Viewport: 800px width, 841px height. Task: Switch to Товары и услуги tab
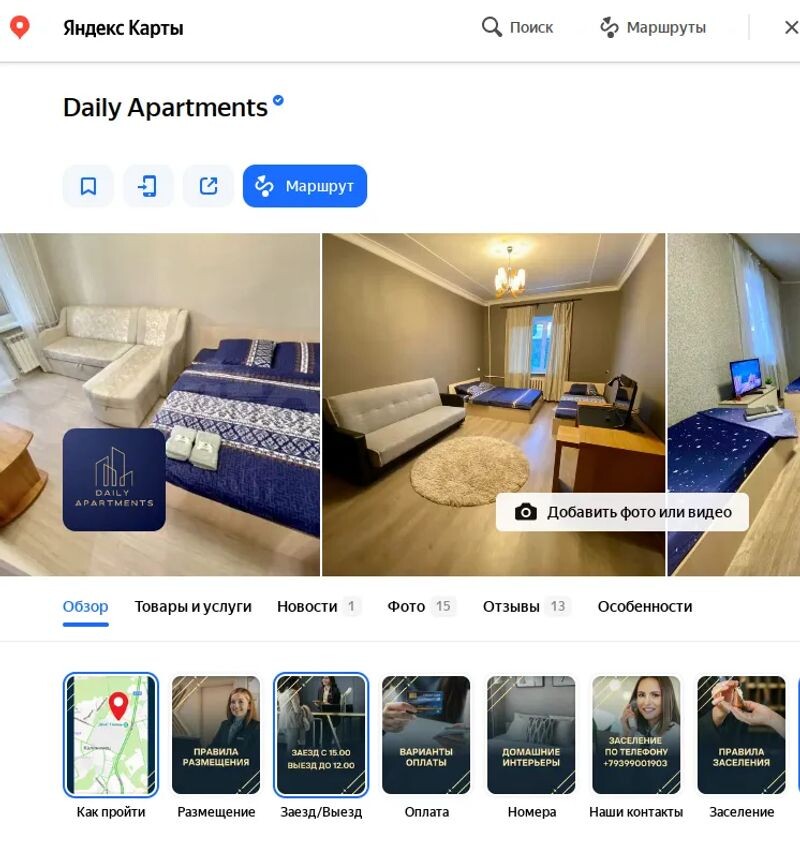point(193,606)
